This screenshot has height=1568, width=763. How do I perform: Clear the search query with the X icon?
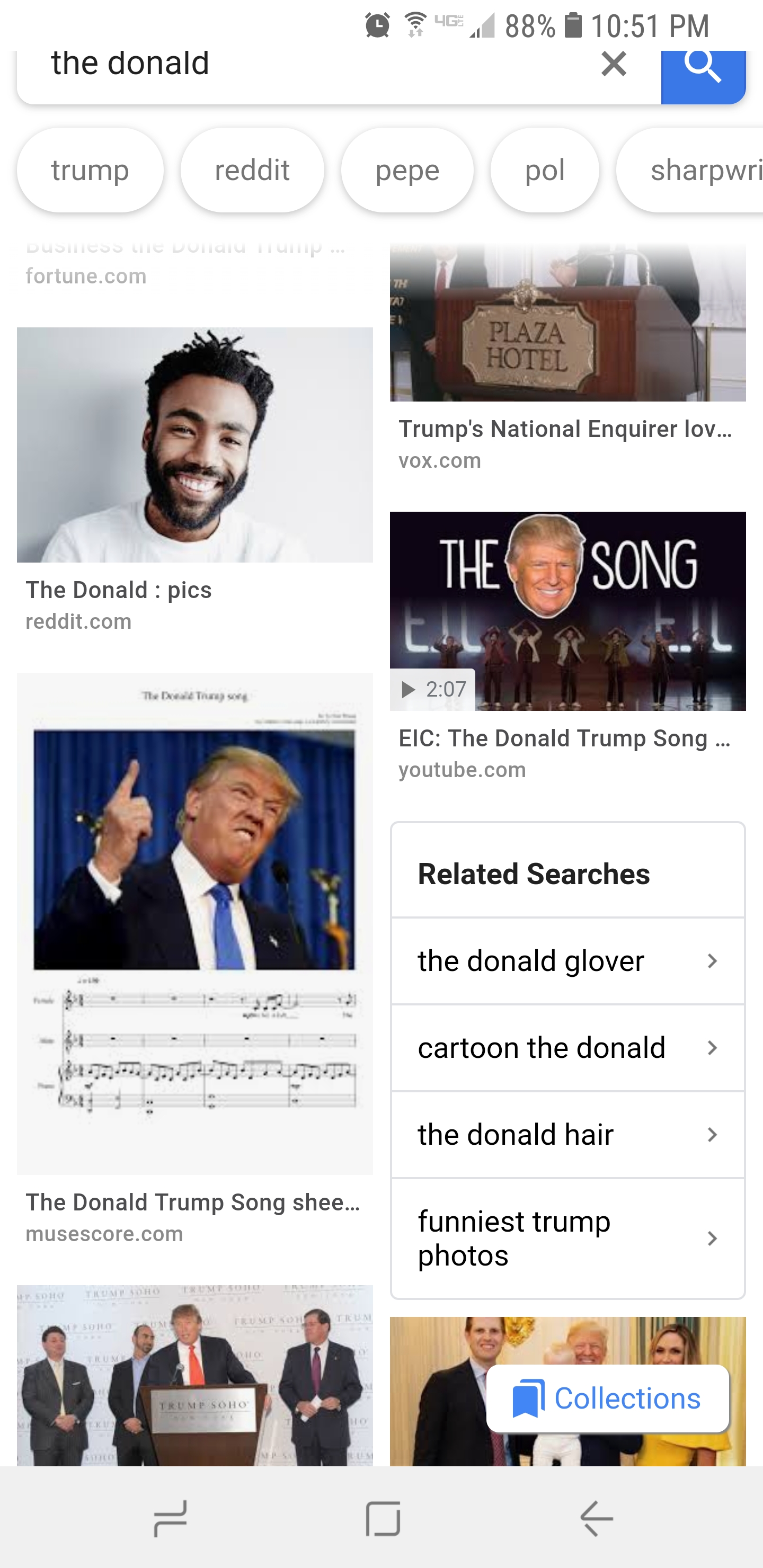tap(613, 64)
